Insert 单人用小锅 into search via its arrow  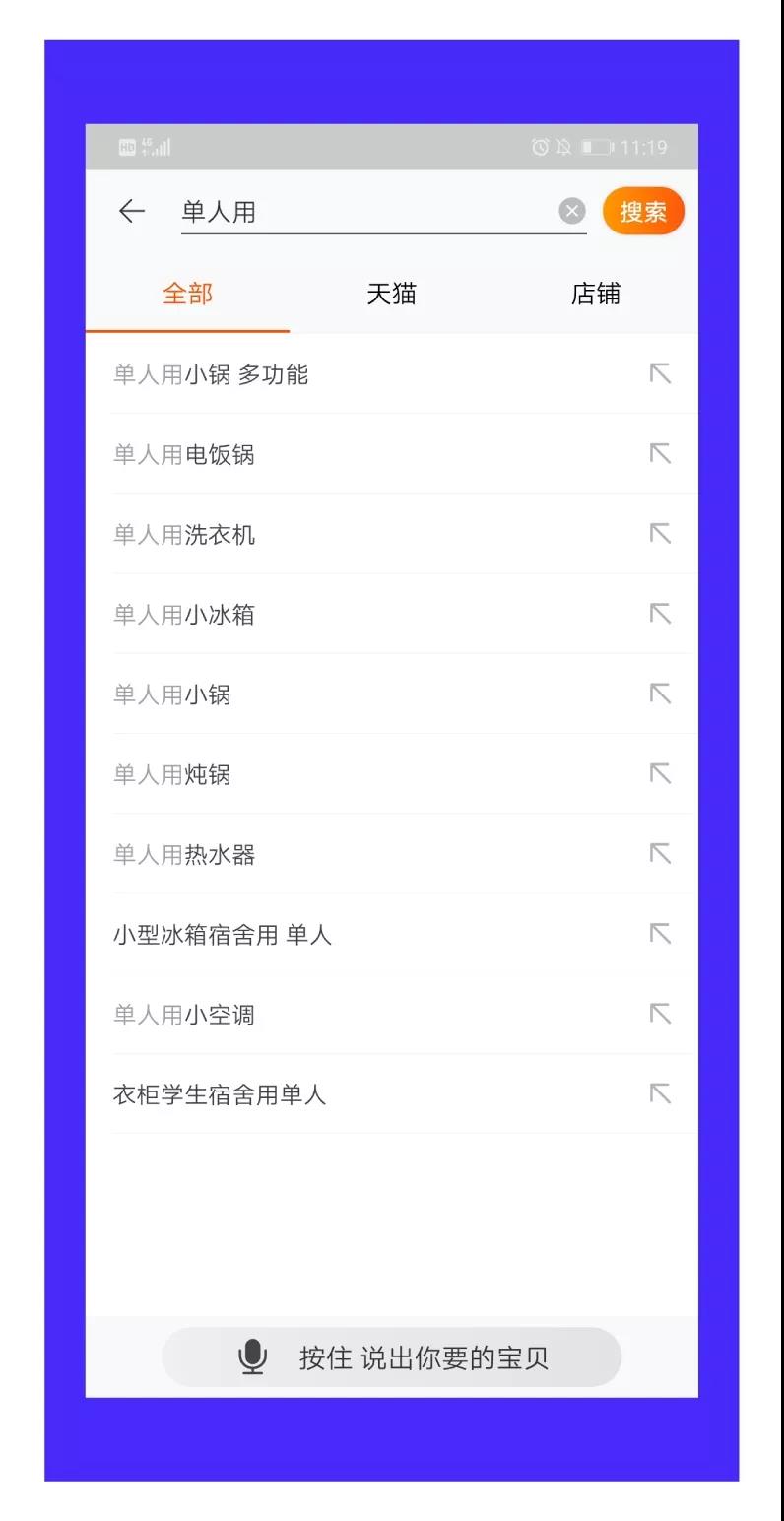(x=660, y=694)
